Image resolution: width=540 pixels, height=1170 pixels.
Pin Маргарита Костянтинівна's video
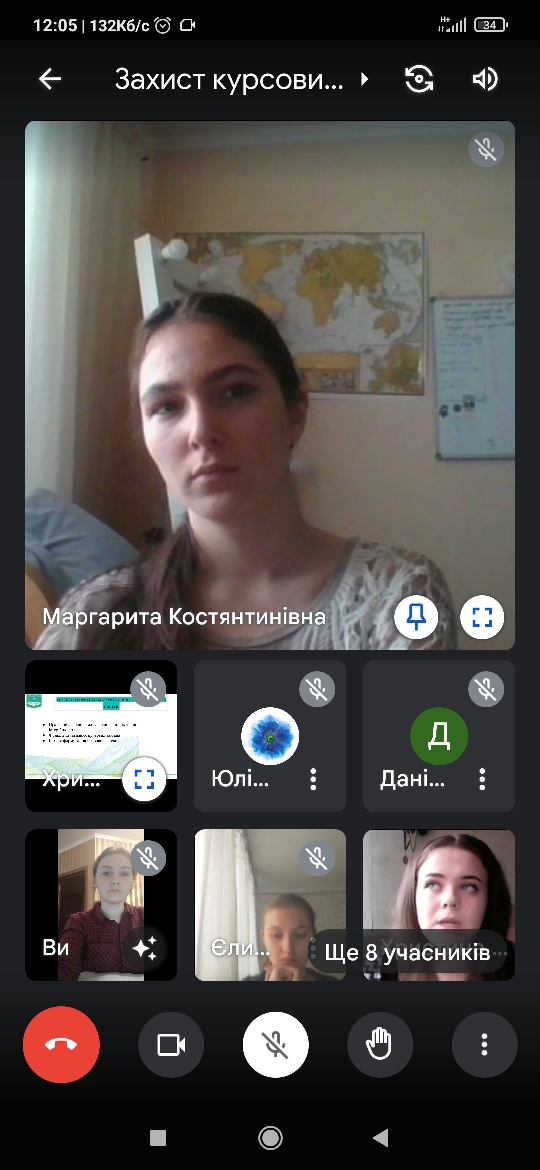(x=415, y=617)
